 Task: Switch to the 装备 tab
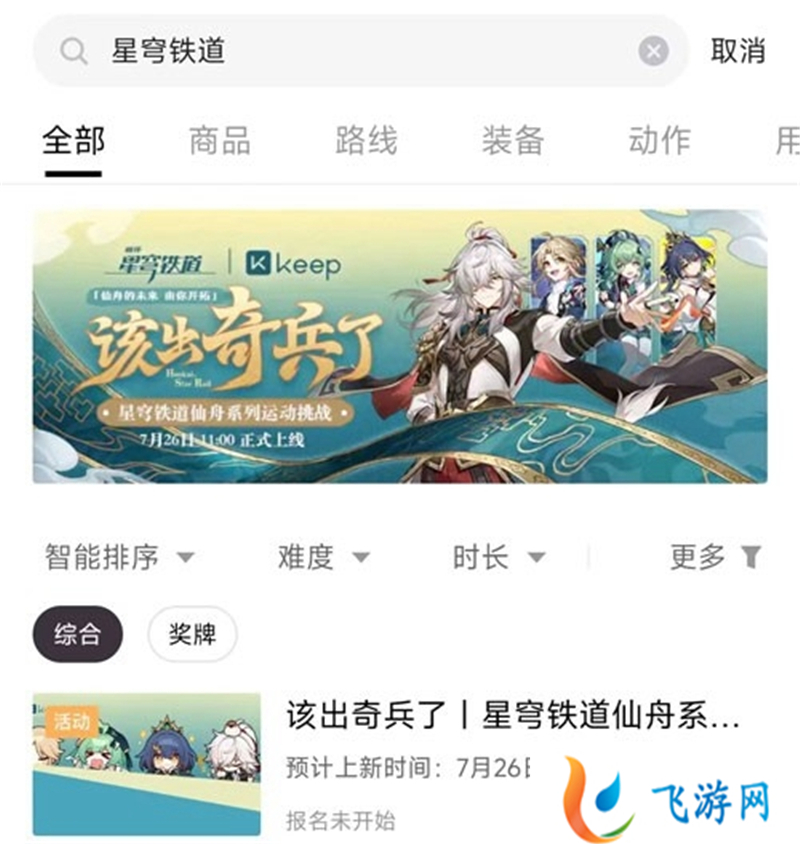(512, 141)
